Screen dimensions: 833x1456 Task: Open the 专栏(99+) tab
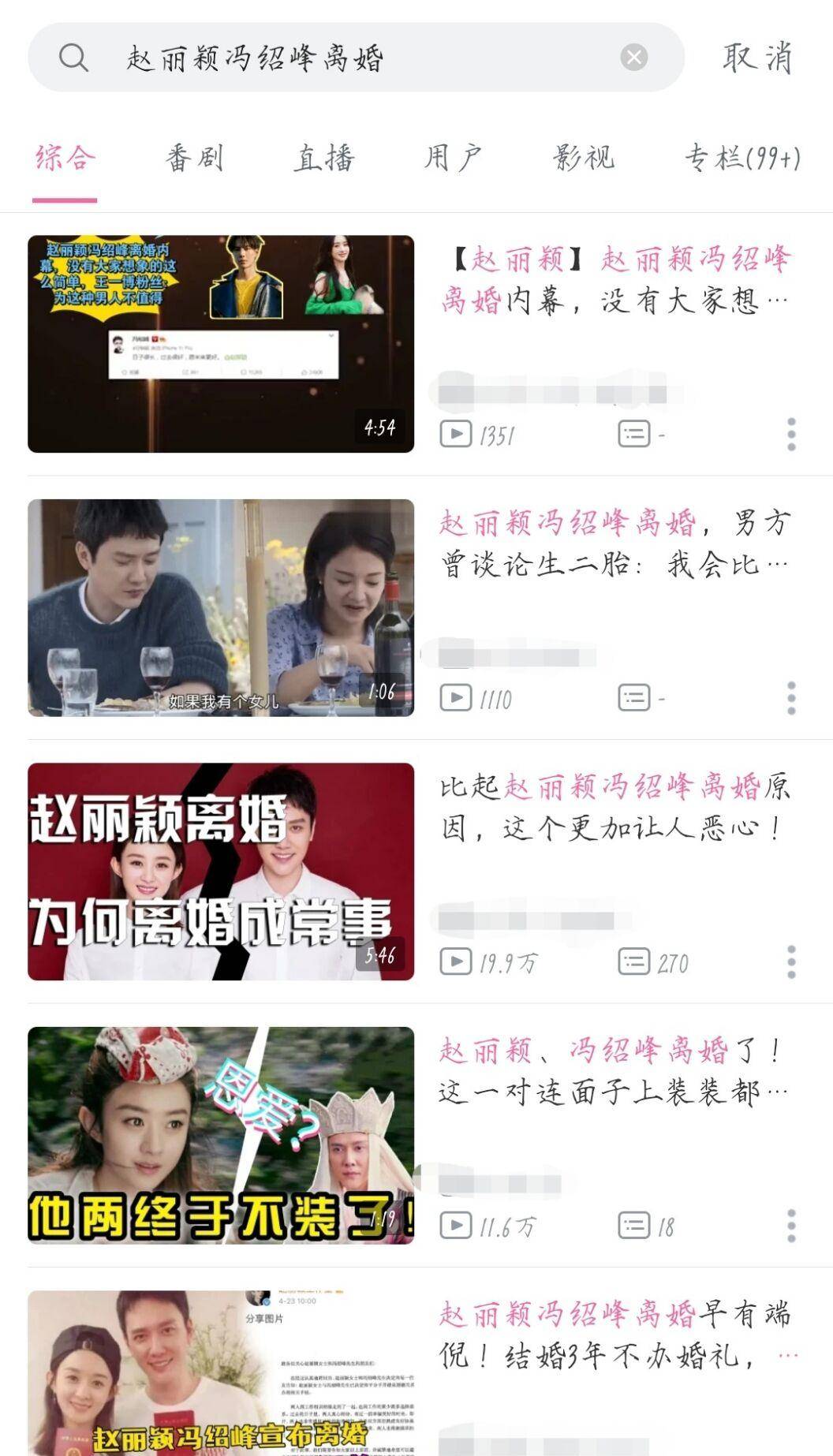pyautogui.click(x=741, y=158)
